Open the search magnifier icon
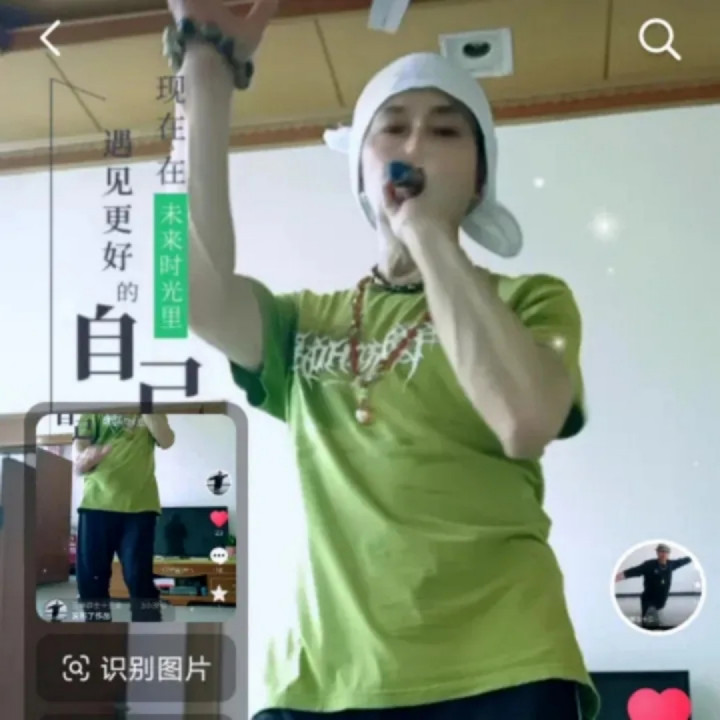This screenshot has width=720, height=720. click(659, 39)
